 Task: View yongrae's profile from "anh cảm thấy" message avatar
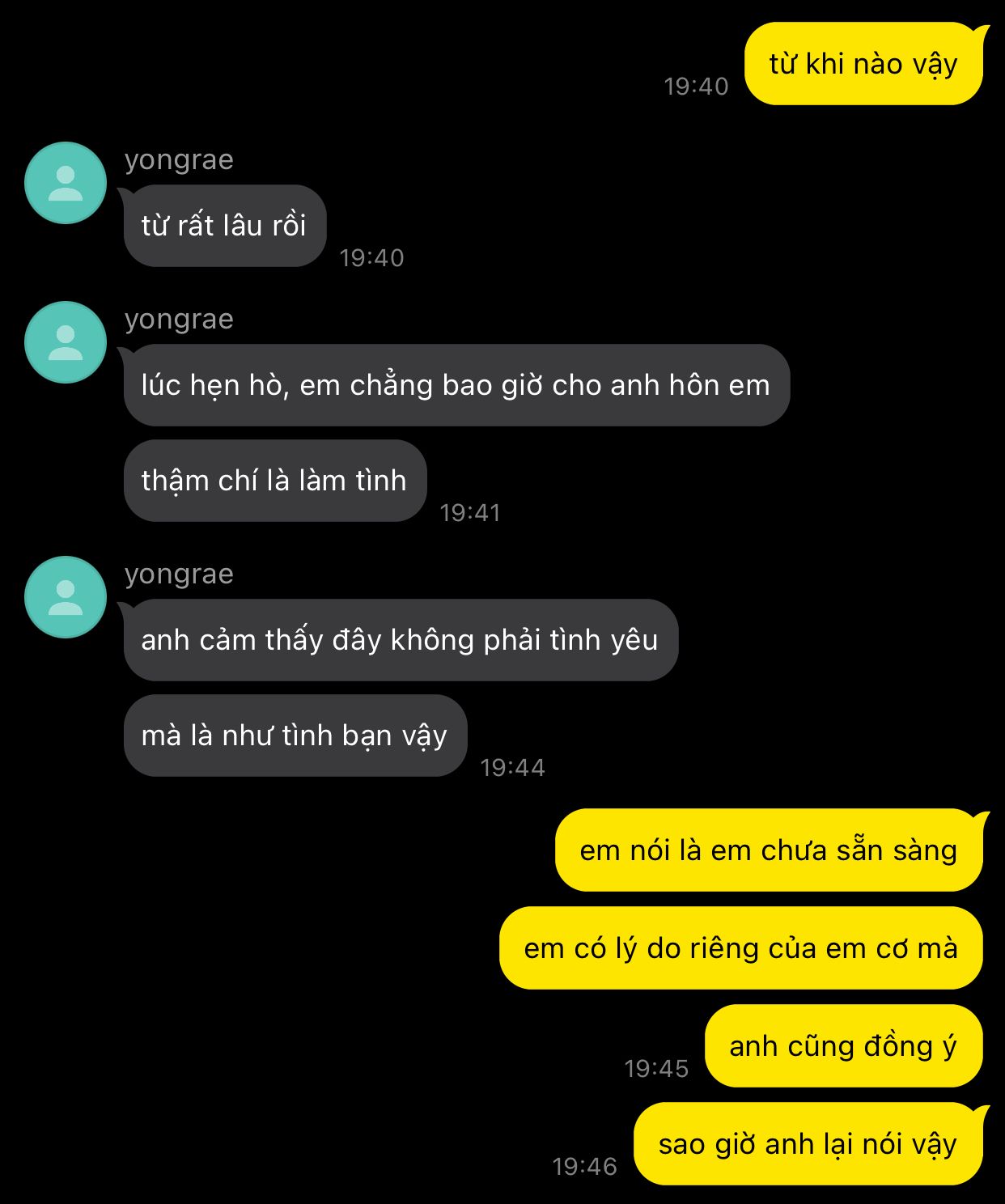[66, 597]
